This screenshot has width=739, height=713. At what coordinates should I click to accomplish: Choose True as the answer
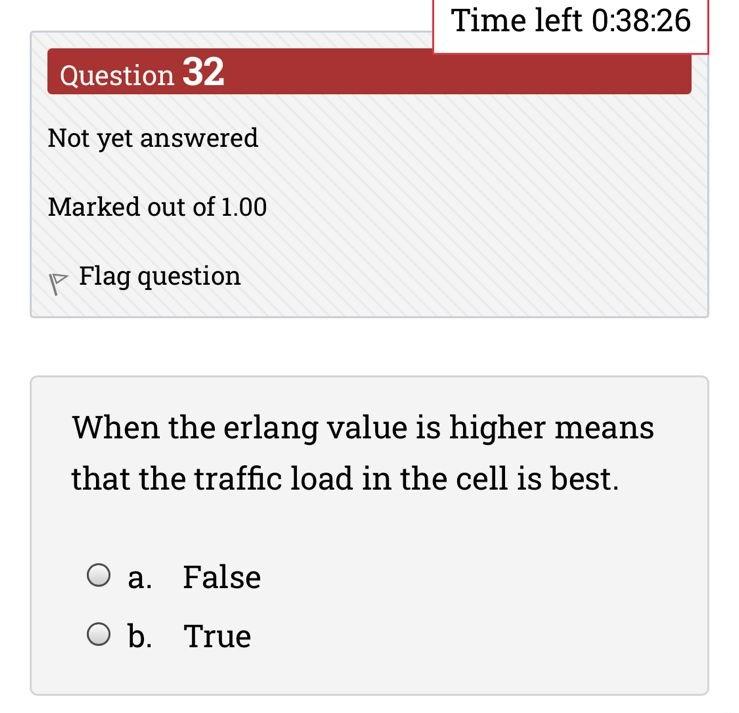click(x=99, y=634)
